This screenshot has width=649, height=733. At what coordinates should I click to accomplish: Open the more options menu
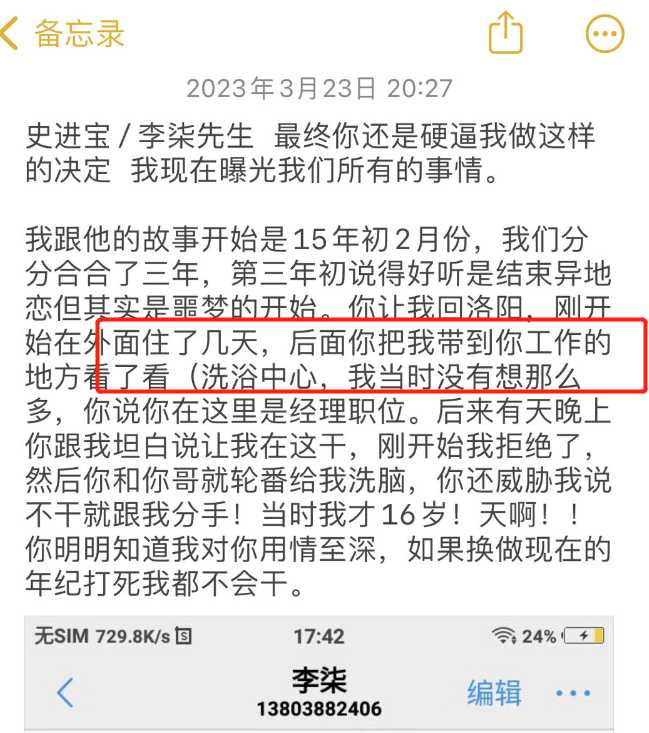coord(605,33)
